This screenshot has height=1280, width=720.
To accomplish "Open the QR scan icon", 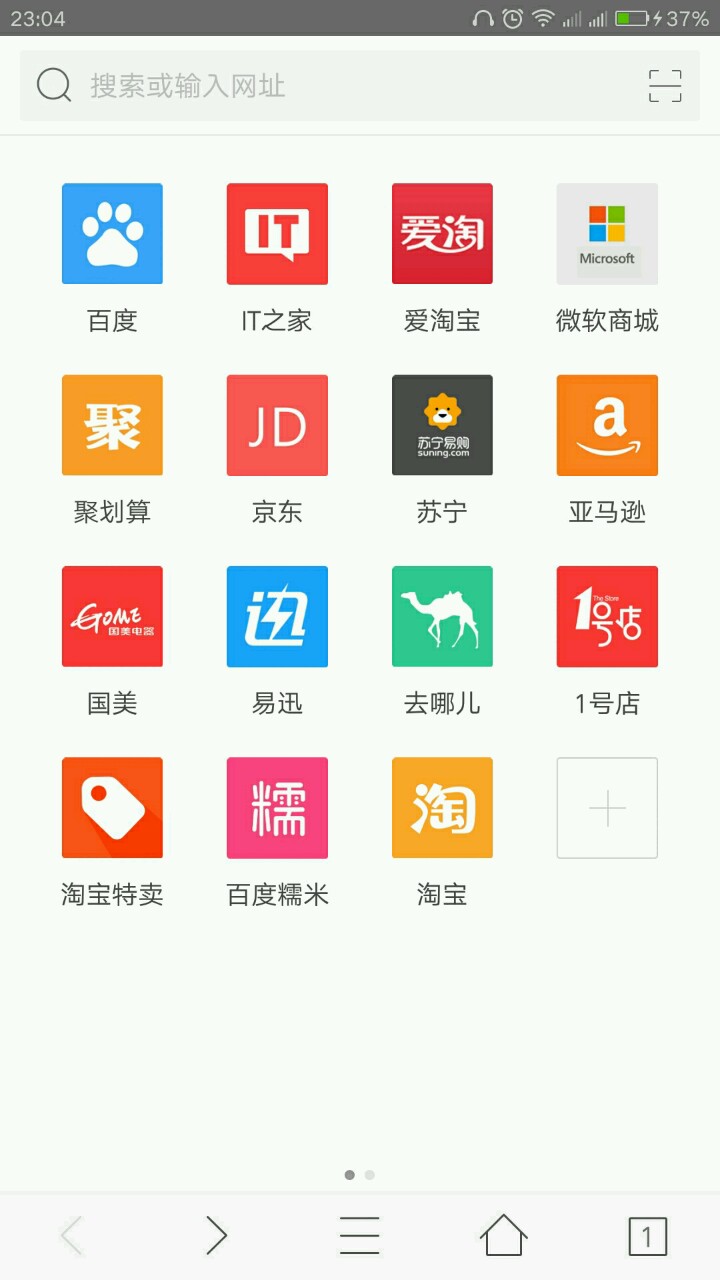I will [x=665, y=86].
